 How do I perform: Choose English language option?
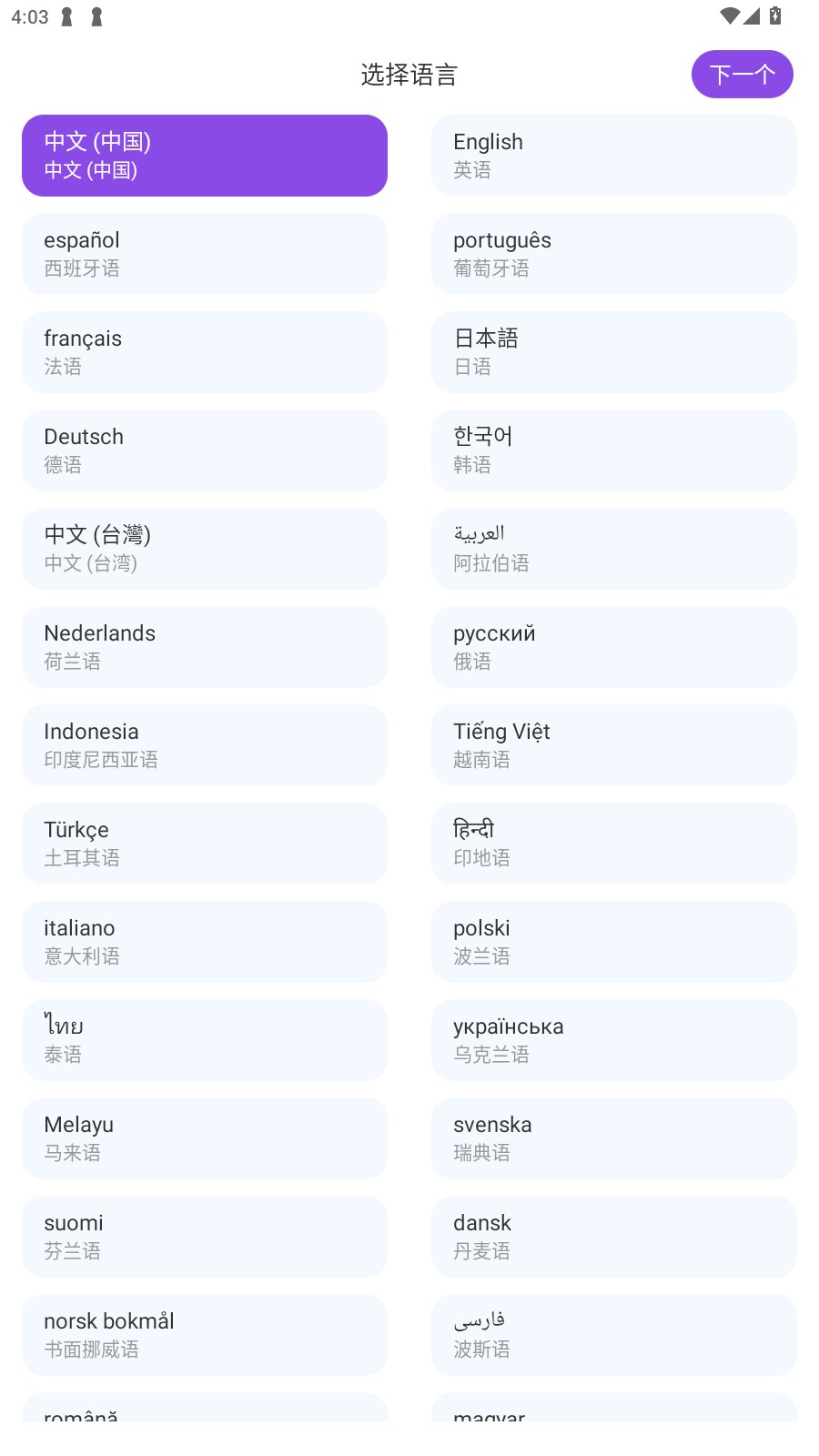click(614, 156)
